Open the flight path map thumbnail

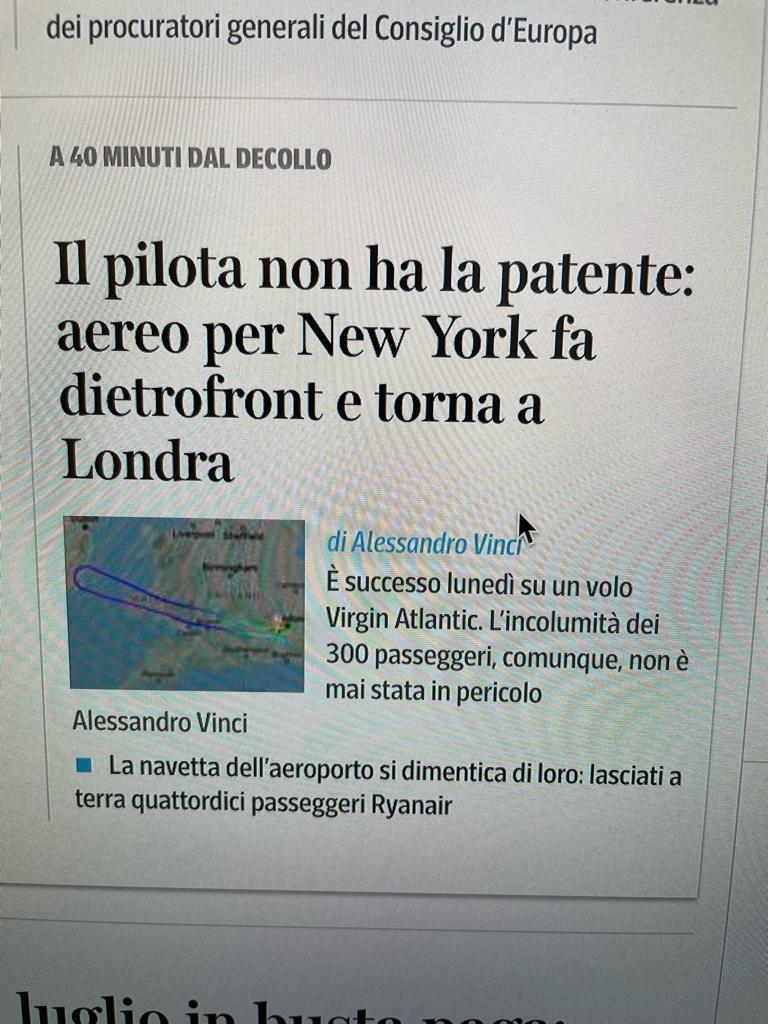point(185,603)
